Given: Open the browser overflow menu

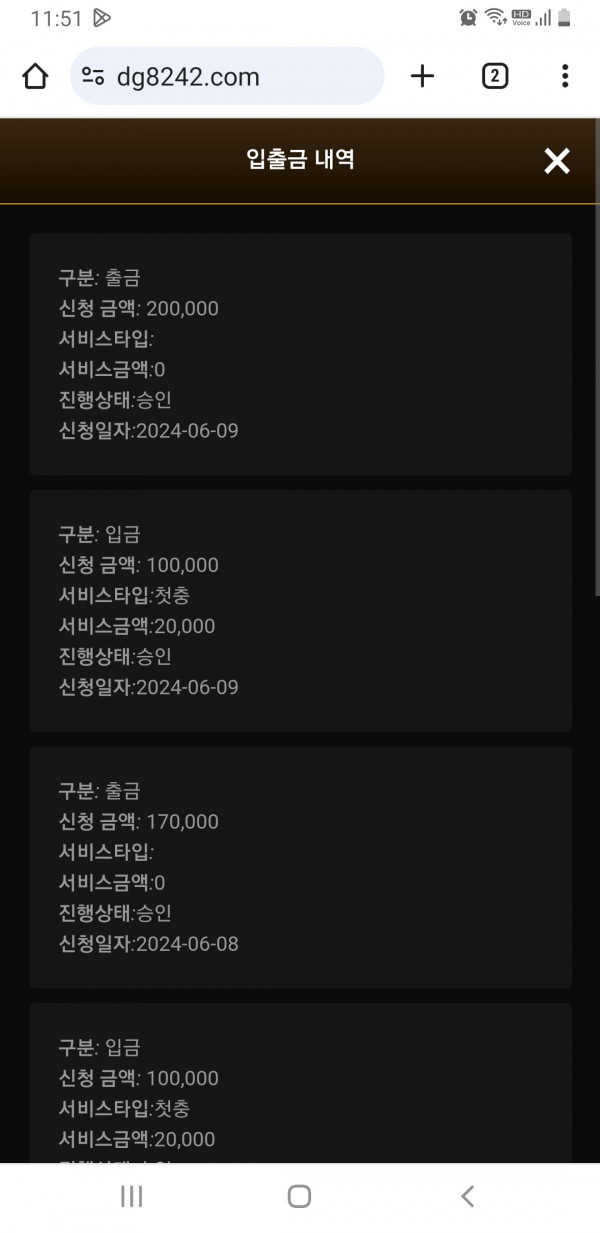Looking at the screenshot, I should click(x=565, y=76).
